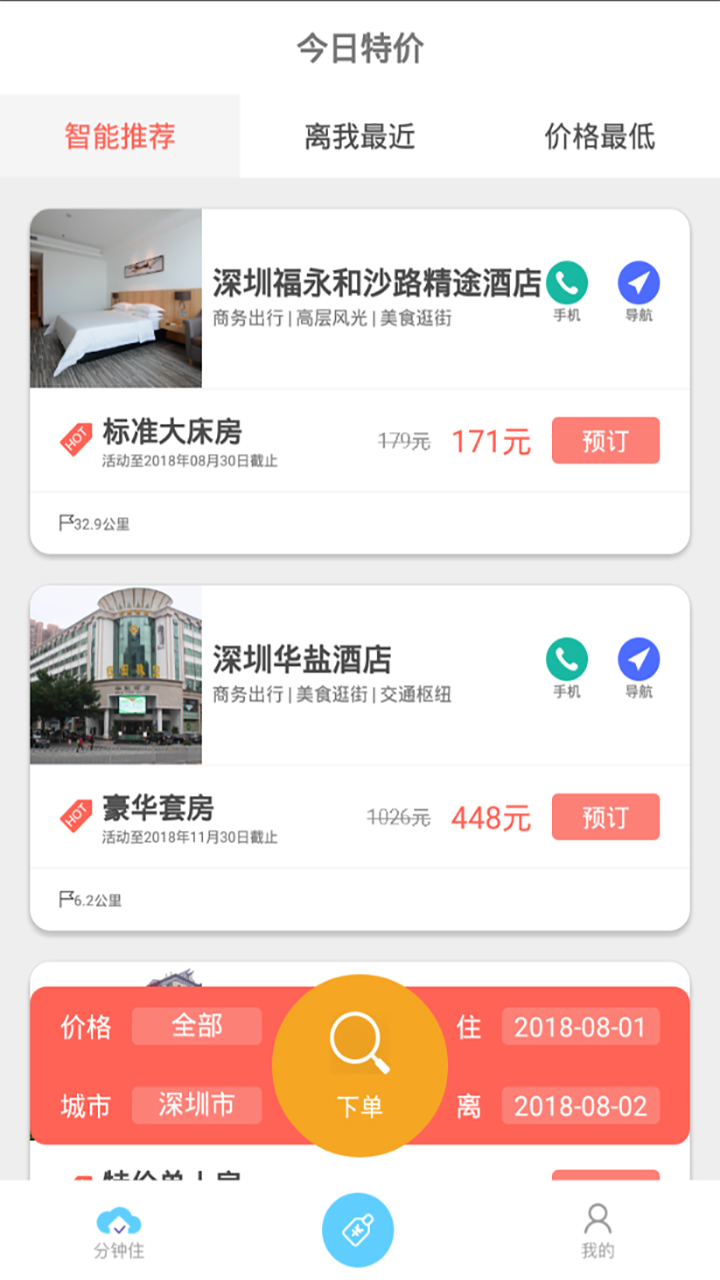This screenshot has height=1280, width=720.
Task: Open 深圳华盐酒店 building photo
Action: (116, 675)
